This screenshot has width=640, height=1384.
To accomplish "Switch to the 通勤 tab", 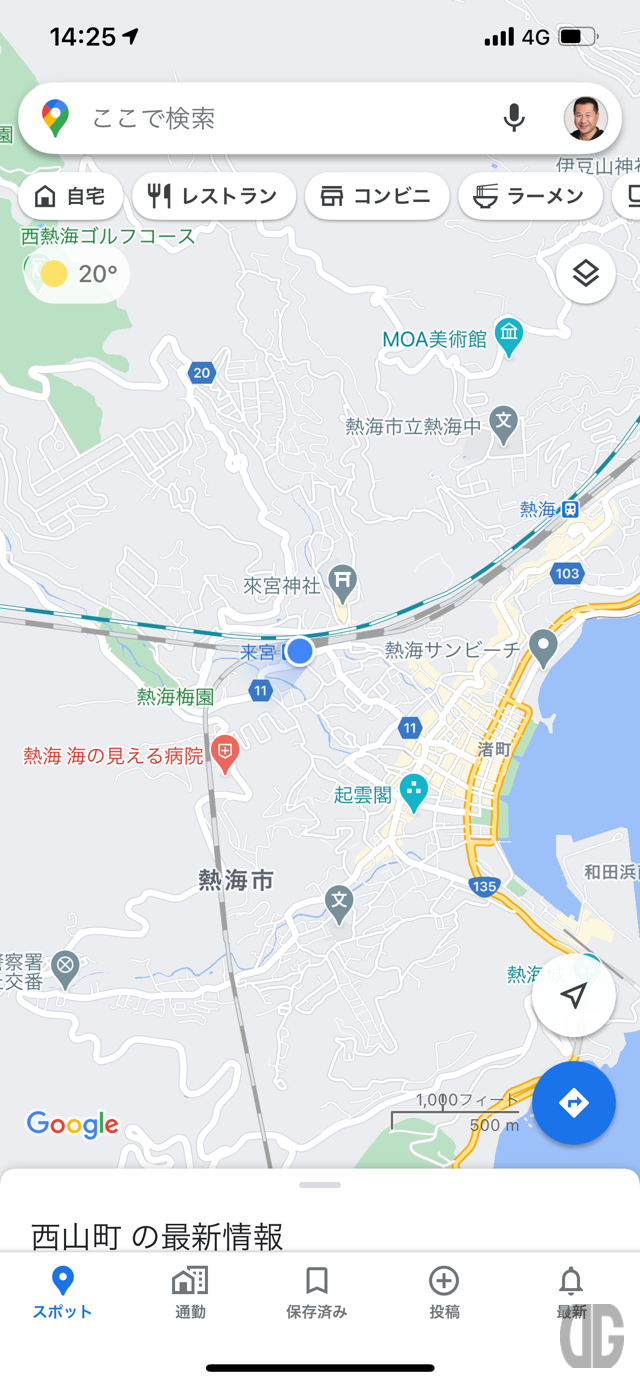I will point(190,1292).
